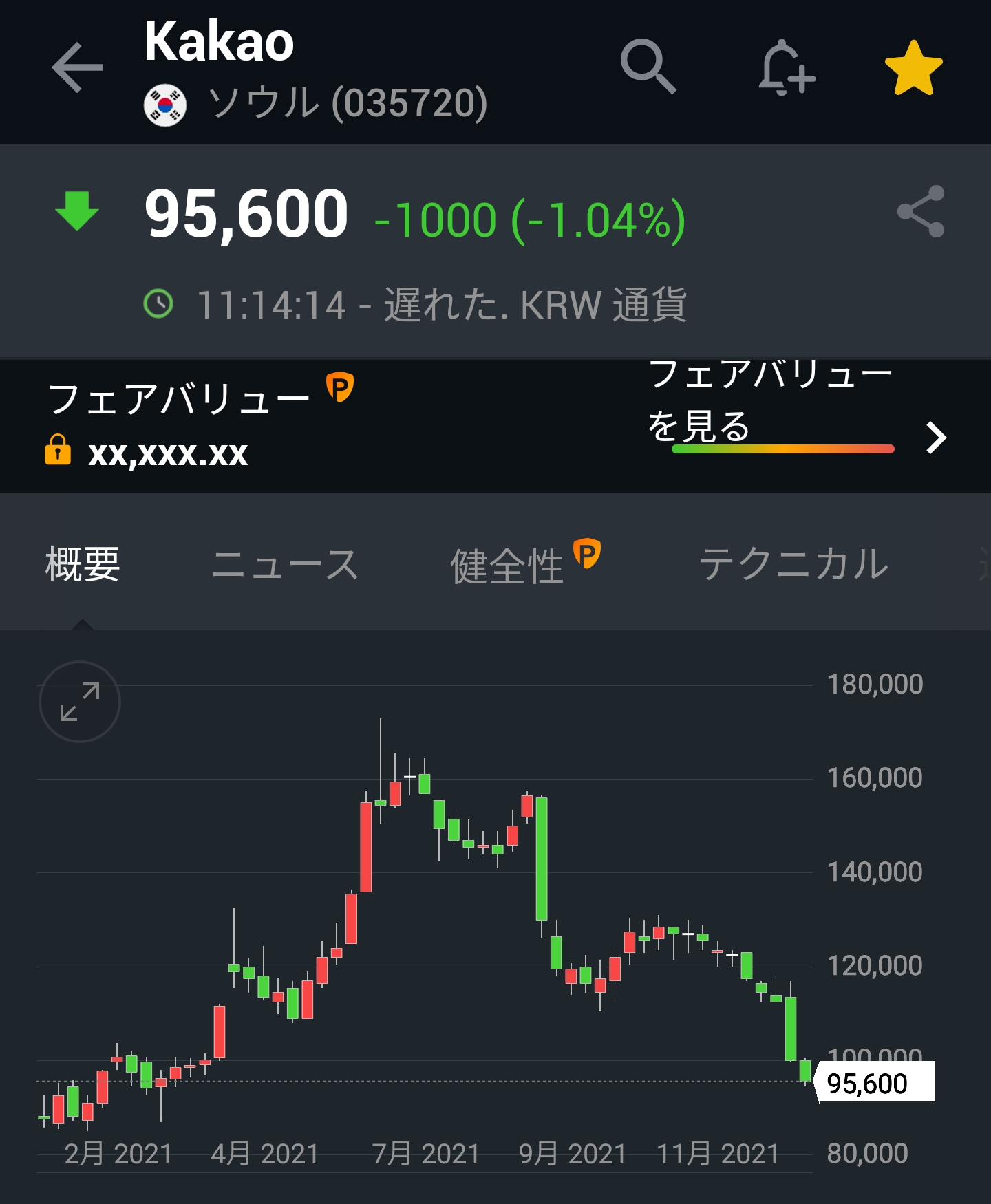Image resolution: width=991 pixels, height=1204 pixels.
Task: Add a price alert with the bell icon
Action: (x=787, y=68)
